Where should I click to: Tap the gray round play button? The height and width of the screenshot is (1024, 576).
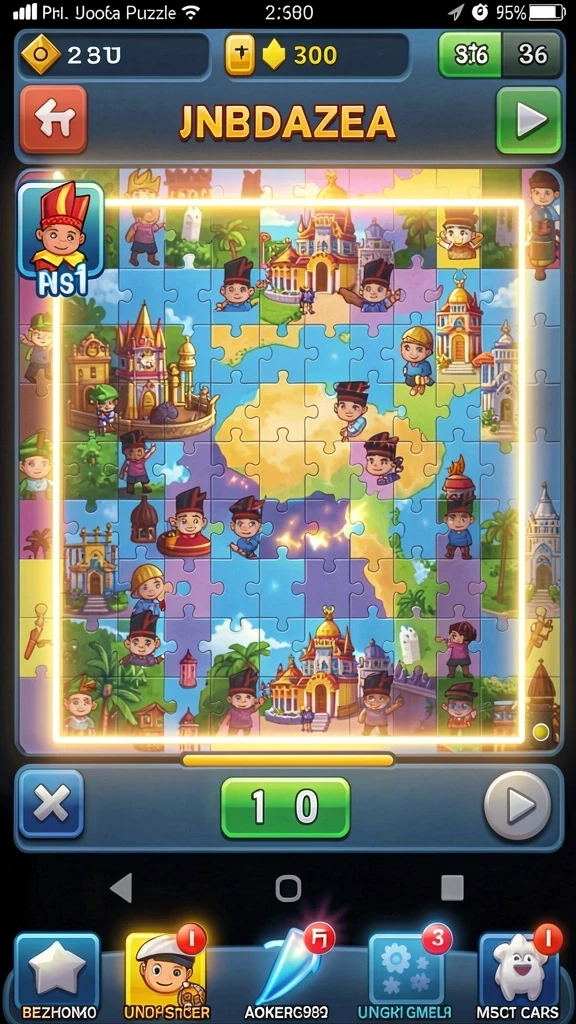click(518, 805)
